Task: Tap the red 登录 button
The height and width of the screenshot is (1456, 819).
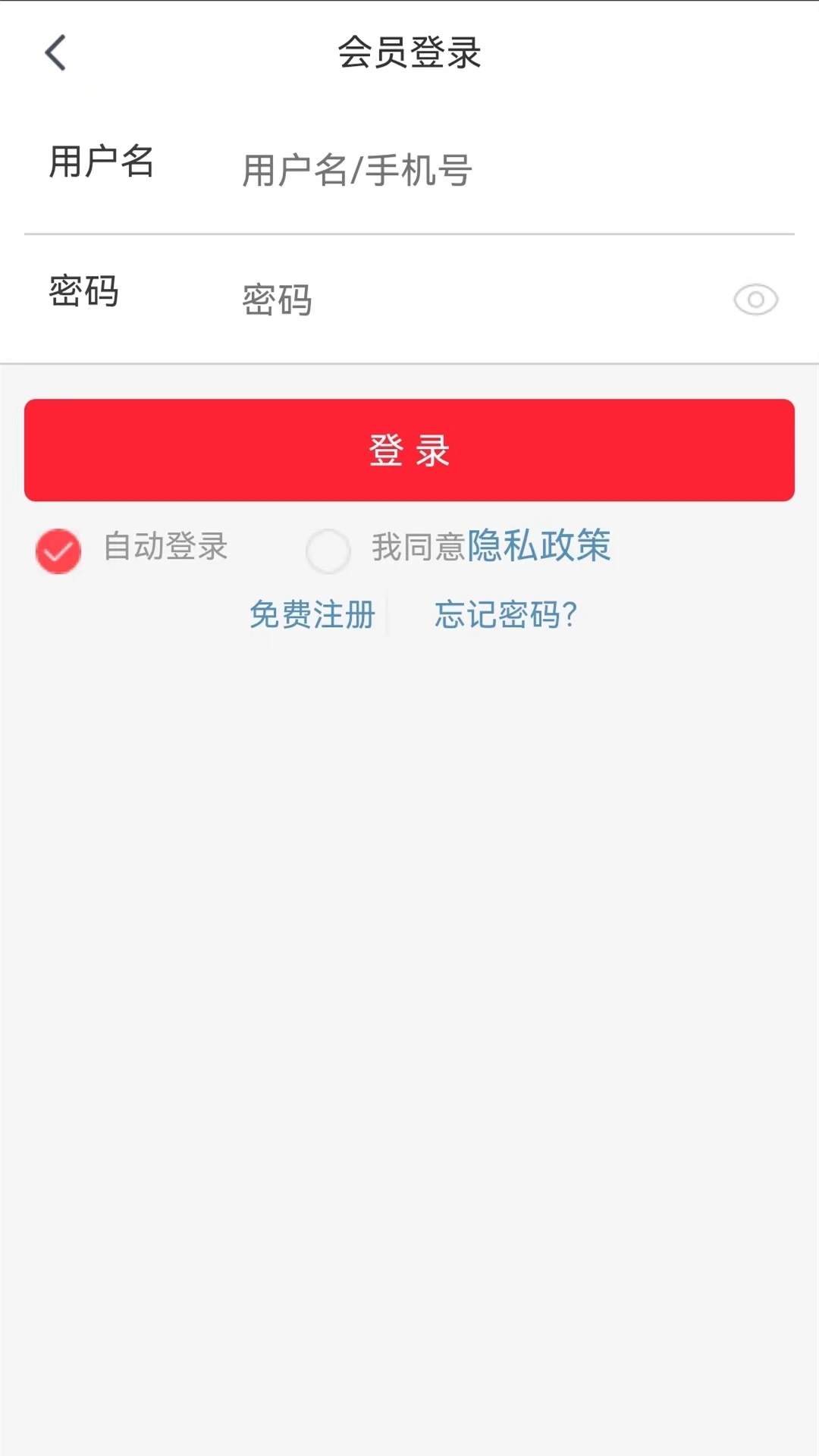Action: pyautogui.click(x=409, y=450)
